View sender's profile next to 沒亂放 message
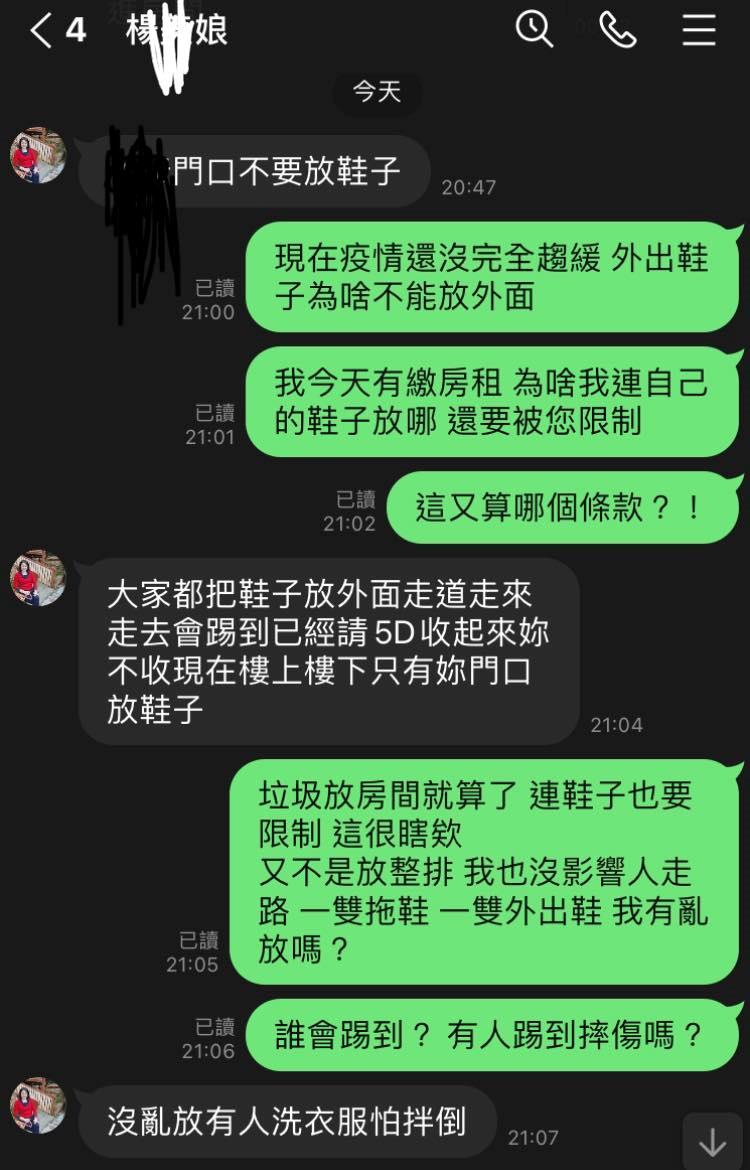The image size is (750, 1170). 38,1105
